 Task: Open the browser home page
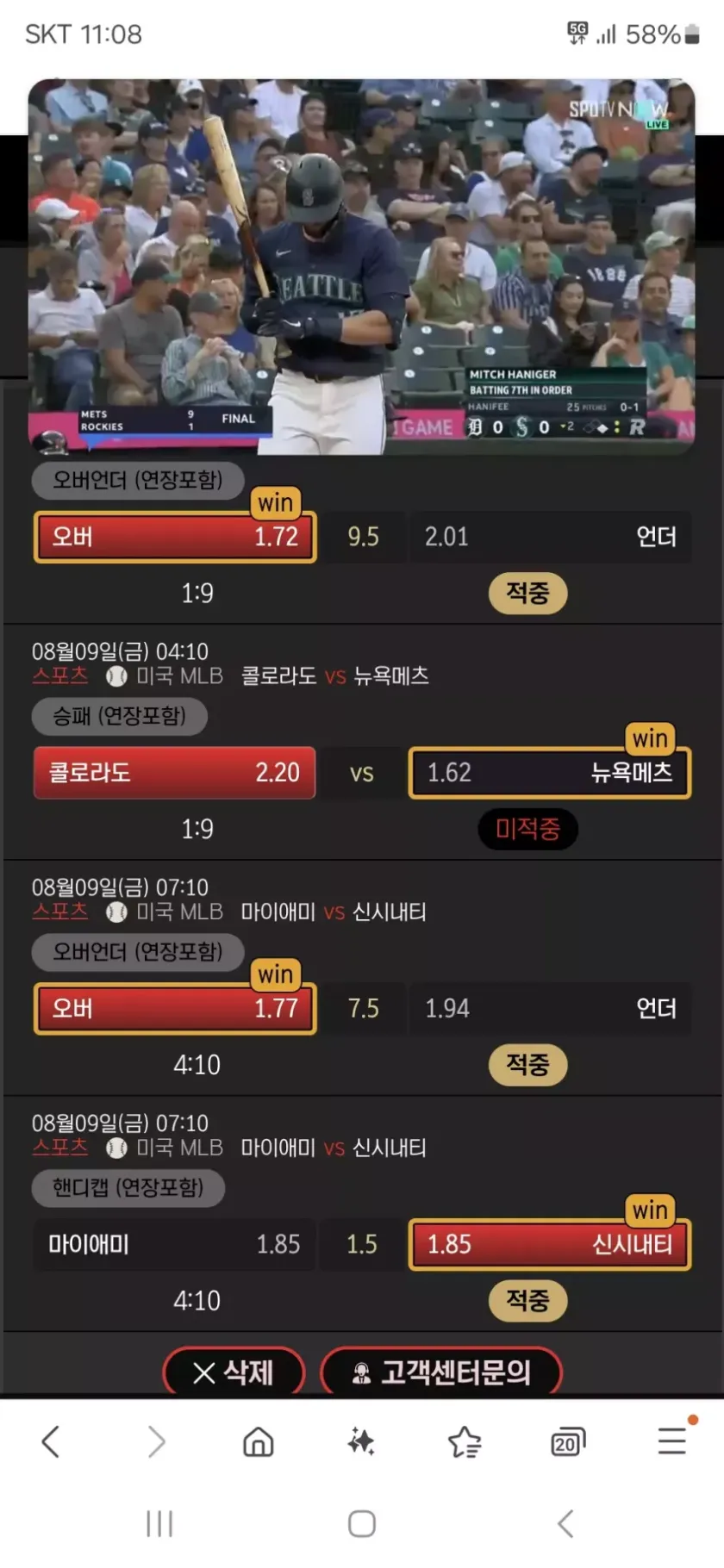click(258, 1441)
